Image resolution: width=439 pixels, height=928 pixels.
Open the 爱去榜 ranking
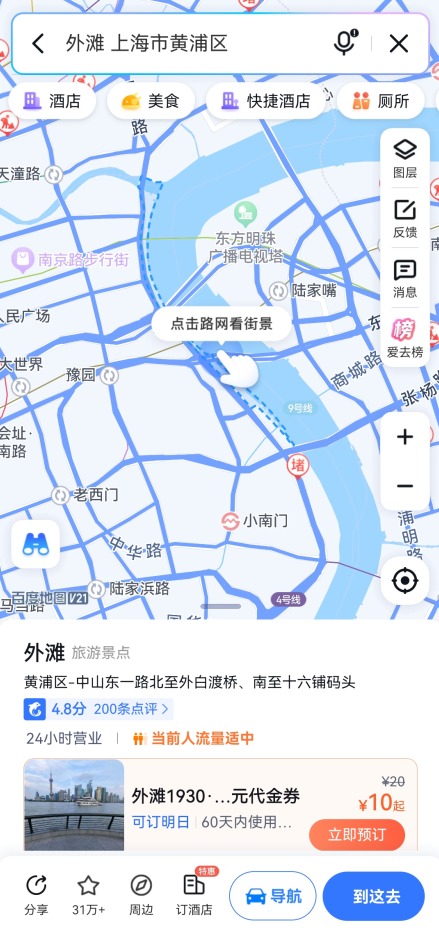(405, 338)
